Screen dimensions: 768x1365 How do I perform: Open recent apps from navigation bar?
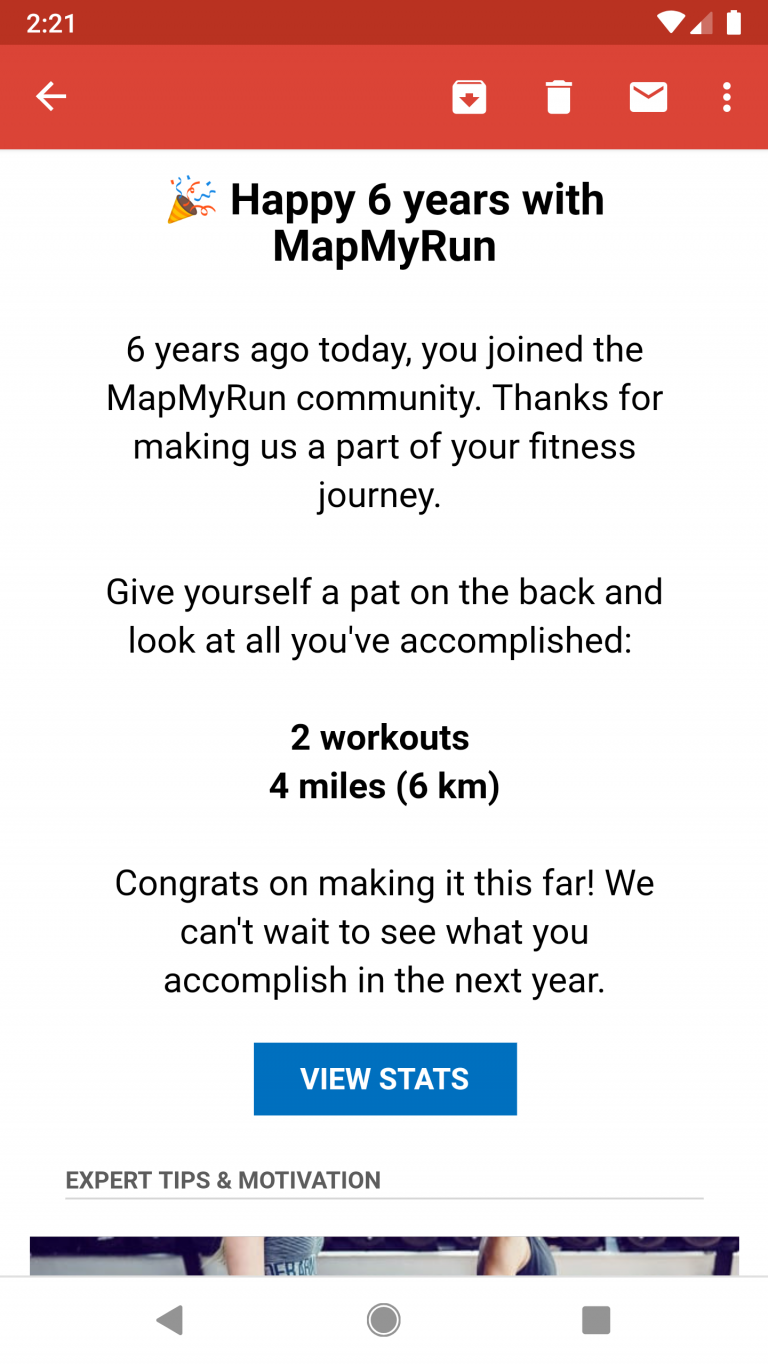(596, 1320)
